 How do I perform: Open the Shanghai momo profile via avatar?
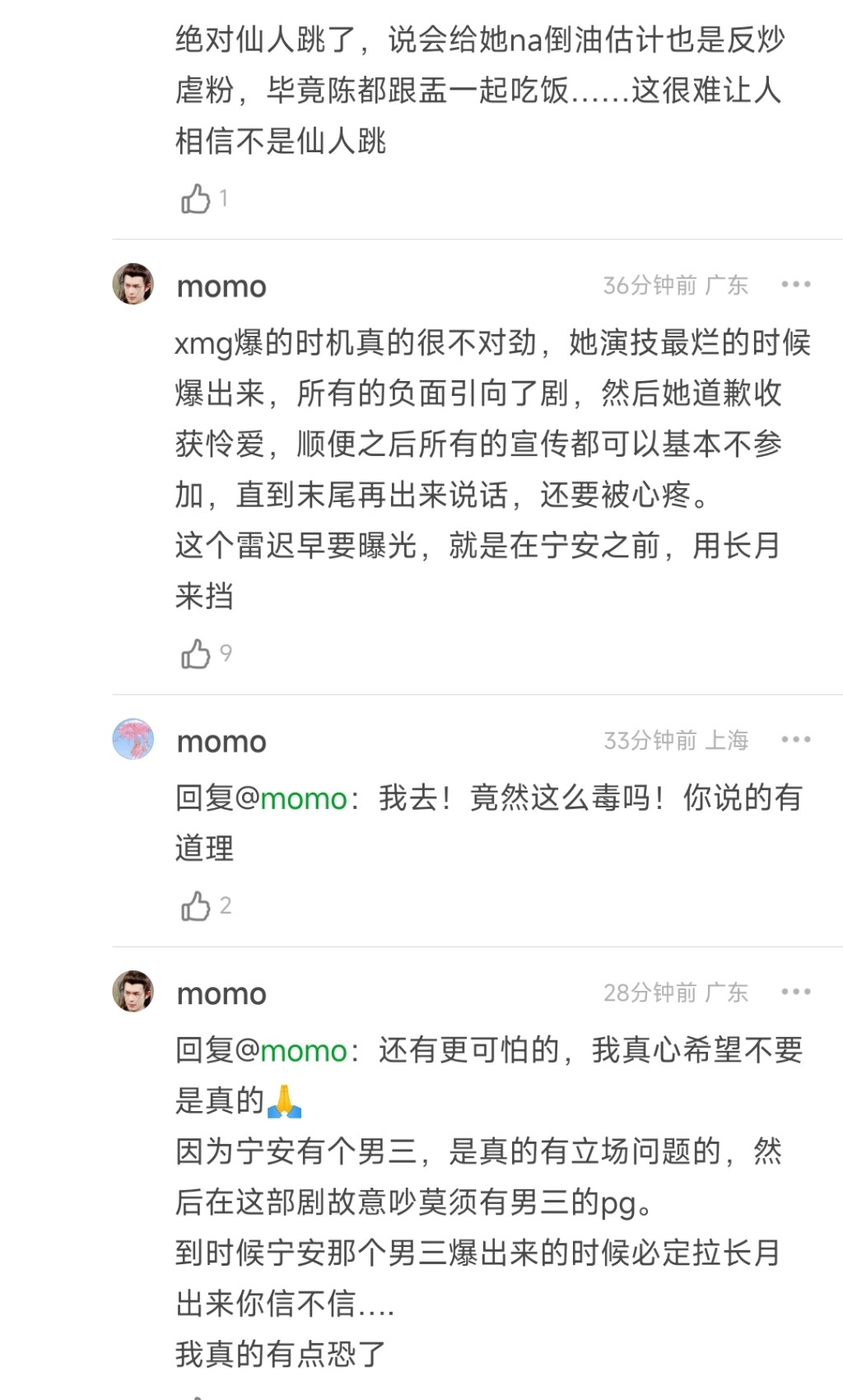click(x=134, y=741)
